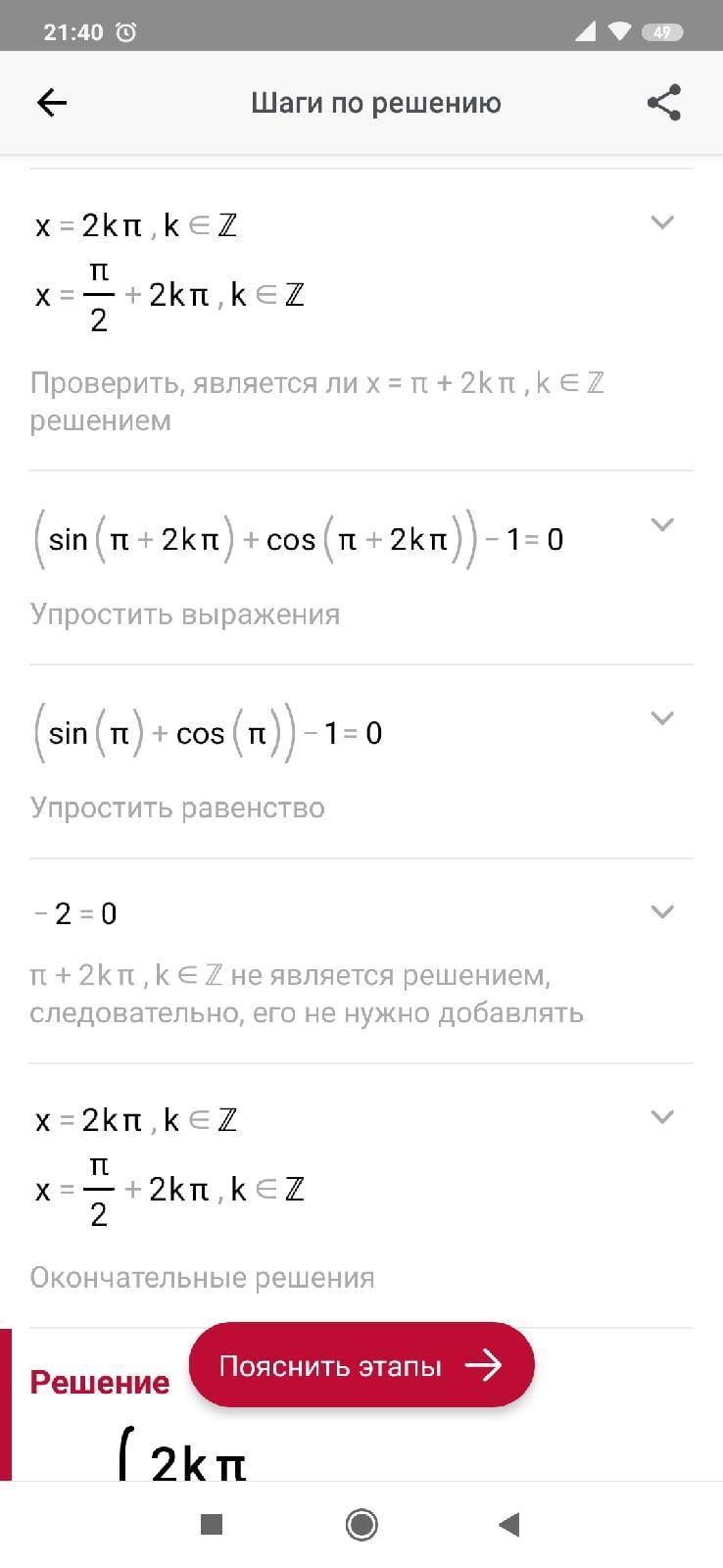Image resolution: width=723 pixels, height=1568 pixels.
Task: Expand the step 'Проверить, является ли x = π + 2kπ'
Action: pos(662,222)
